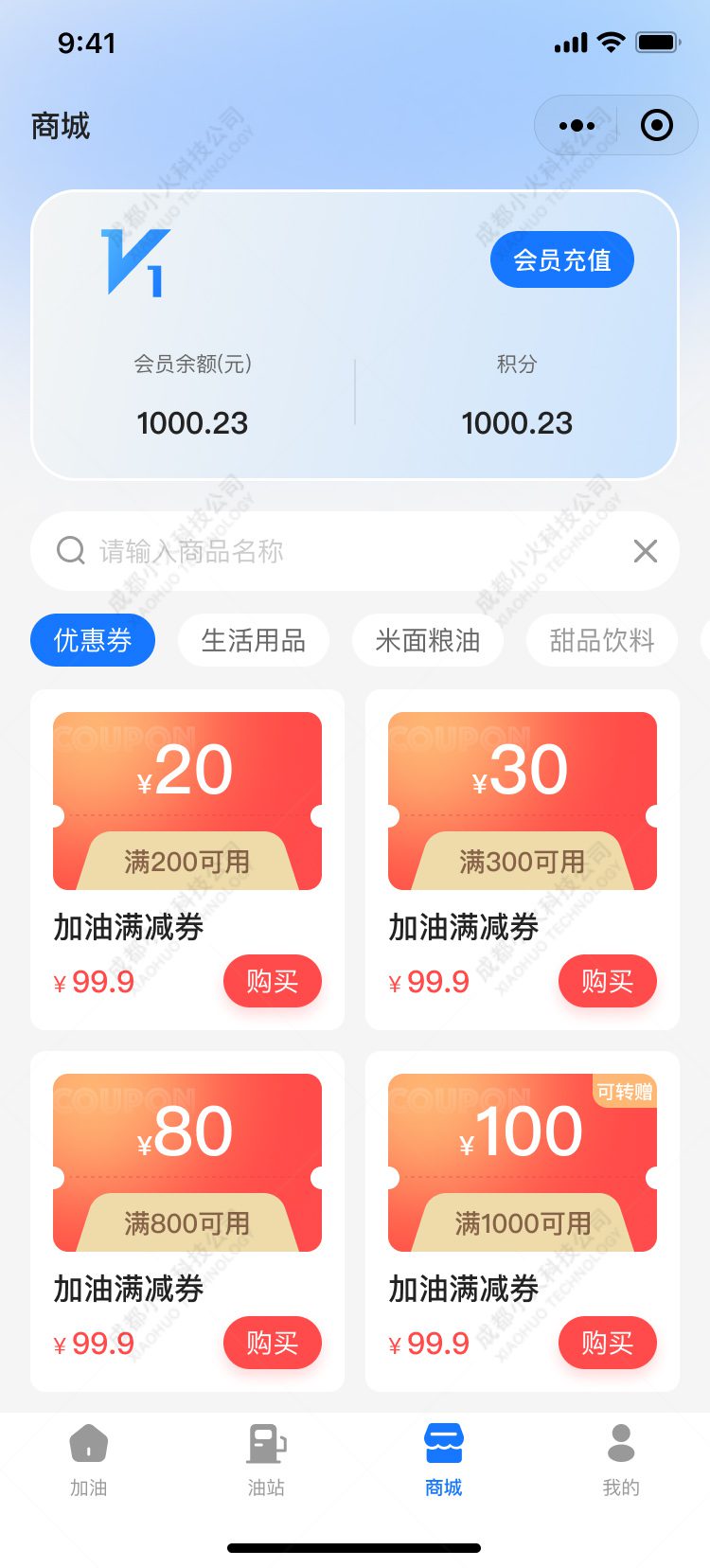The width and height of the screenshot is (710, 1568).
Task: Switch to the 生活用品 category
Action: (x=254, y=640)
